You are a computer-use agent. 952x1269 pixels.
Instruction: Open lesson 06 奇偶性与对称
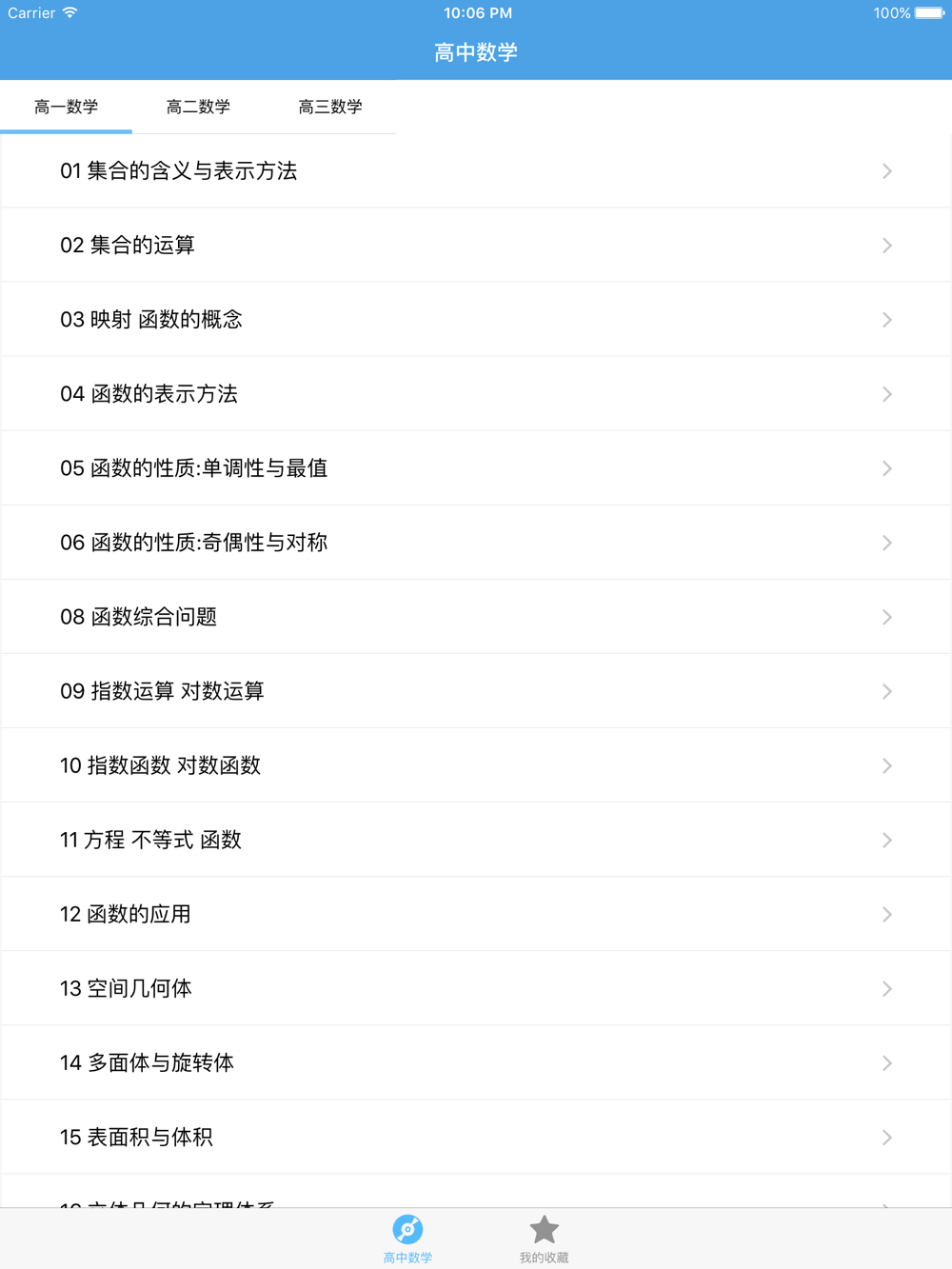point(476,543)
